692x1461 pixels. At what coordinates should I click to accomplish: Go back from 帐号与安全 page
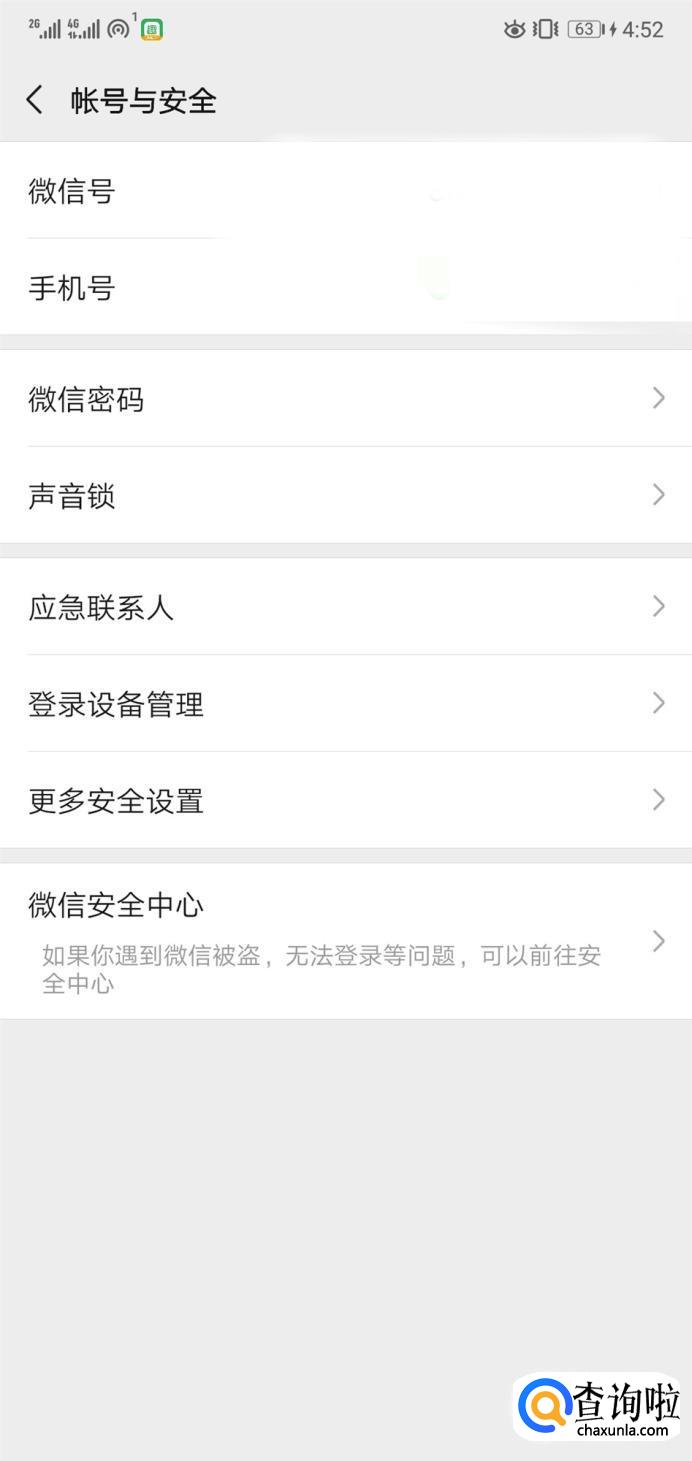(x=35, y=100)
